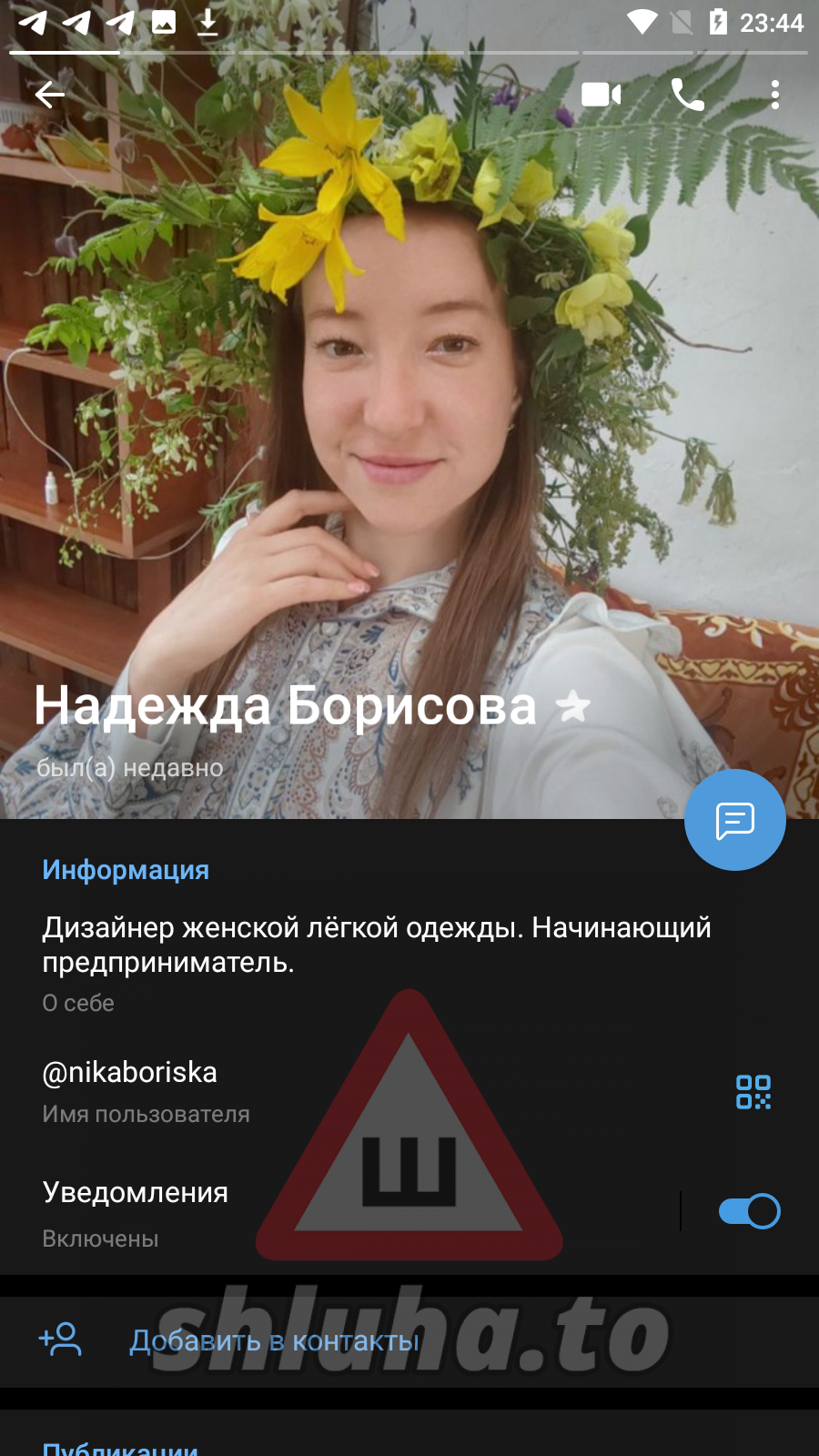The width and height of the screenshot is (819, 1456).
Task: Start a voice call with this contact
Action: (687, 95)
